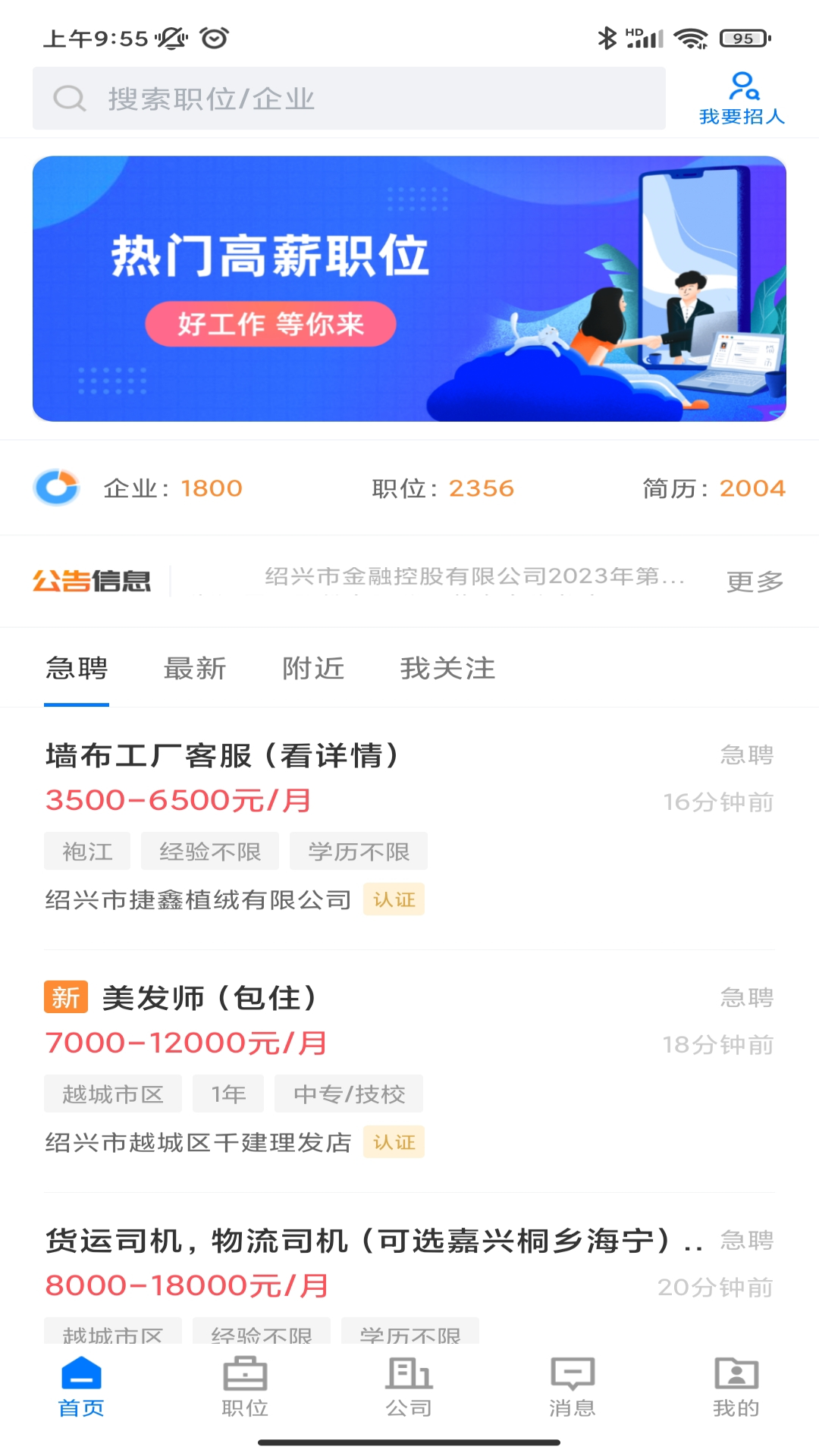Switch to the 最新 tab
Image resolution: width=819 pixels, height=1456 pixels.
194,668
